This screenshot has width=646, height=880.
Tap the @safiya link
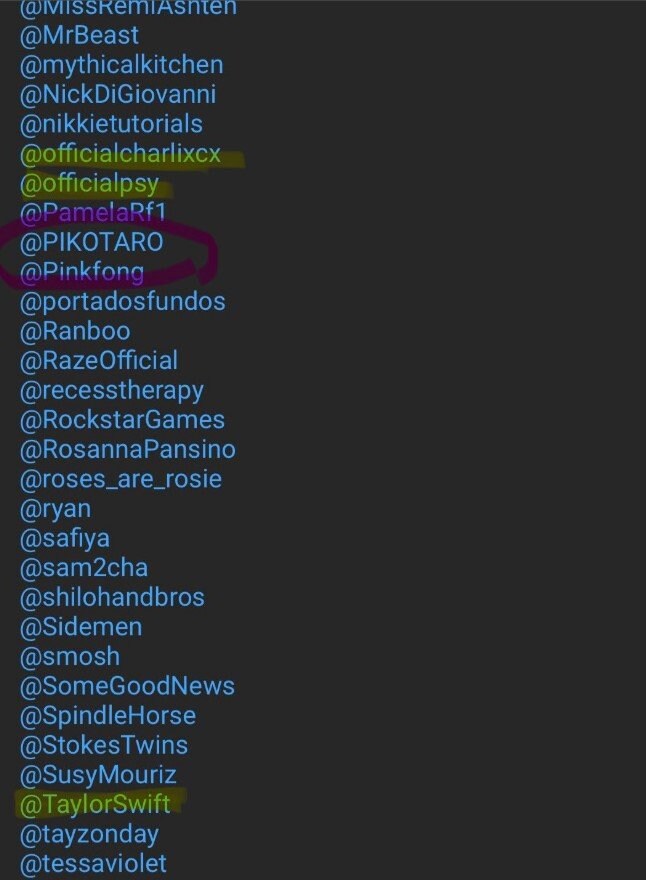(x=65, y=538)
